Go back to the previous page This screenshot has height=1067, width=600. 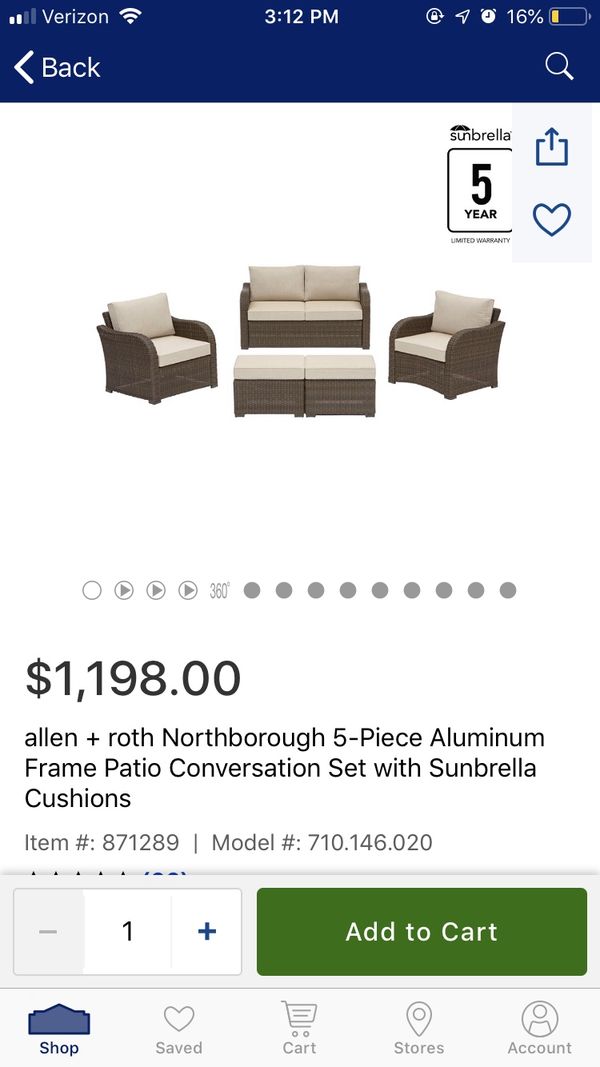point(57,68)
